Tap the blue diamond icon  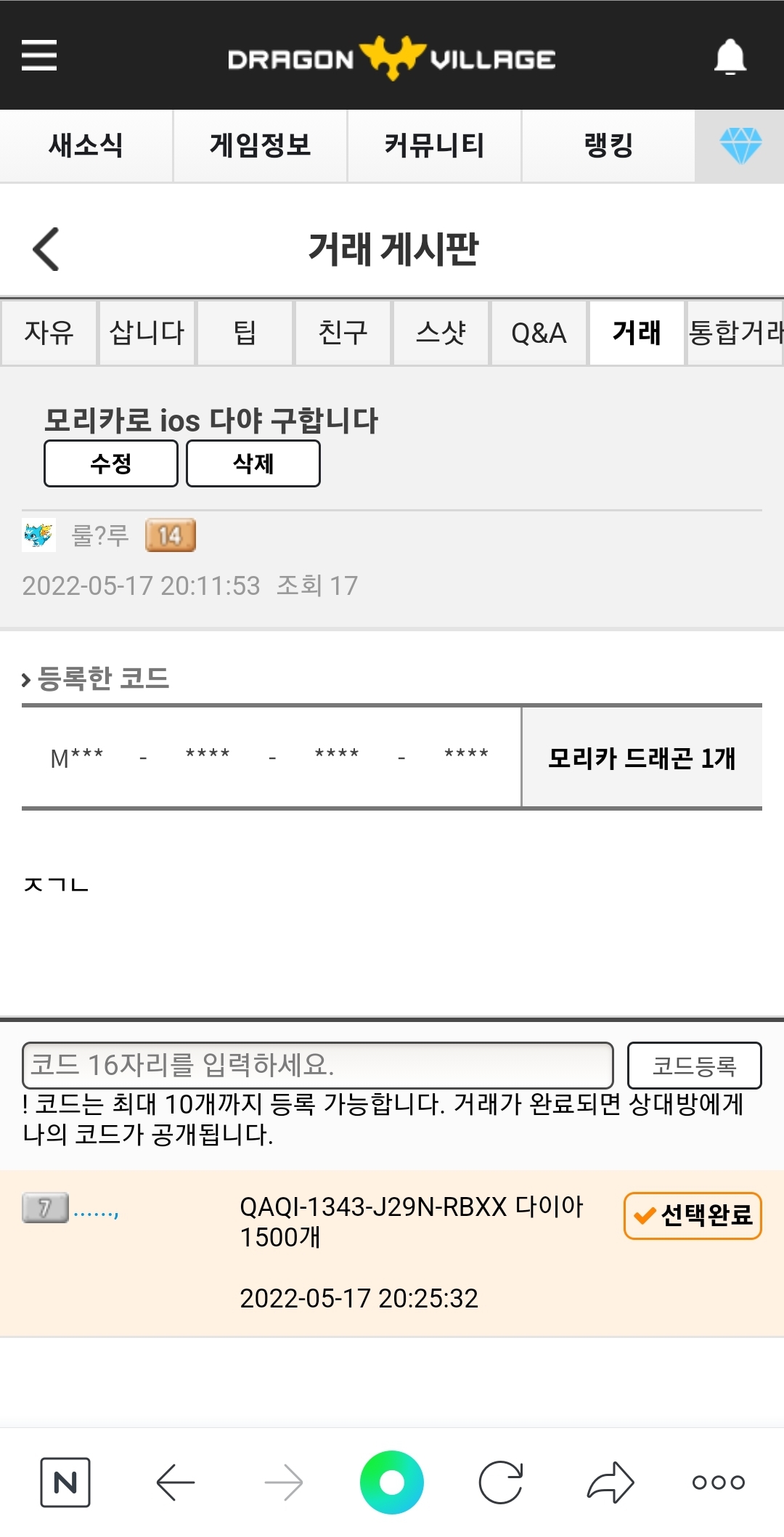point(740,145)
